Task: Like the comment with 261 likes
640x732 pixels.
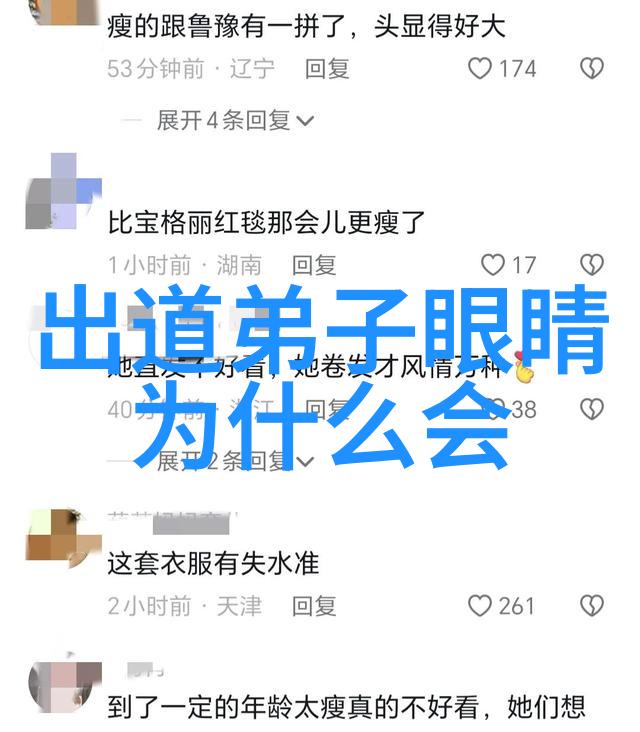Action: (481, 606)
